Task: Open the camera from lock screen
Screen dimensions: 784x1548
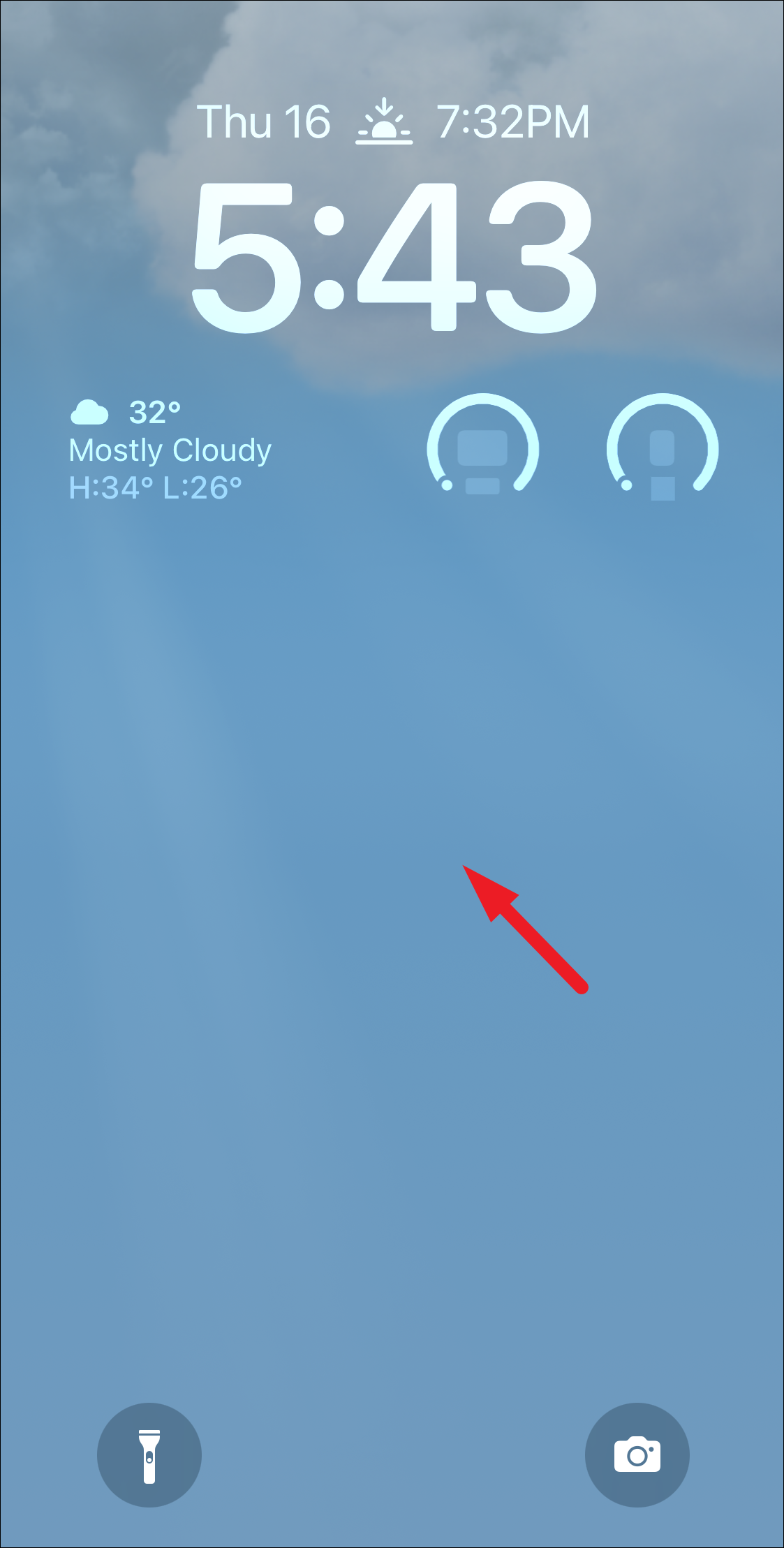Action: pos(637,1455)
